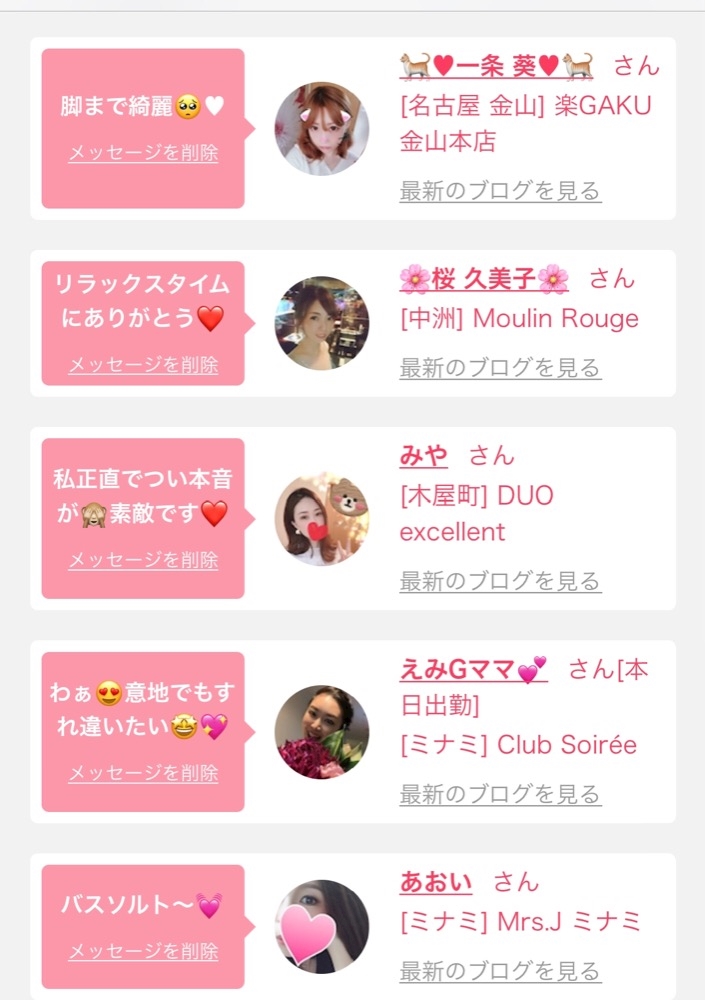Open 一条 葵's profile name link
Screen dimensions: 705x1000
tap(496, 67)
